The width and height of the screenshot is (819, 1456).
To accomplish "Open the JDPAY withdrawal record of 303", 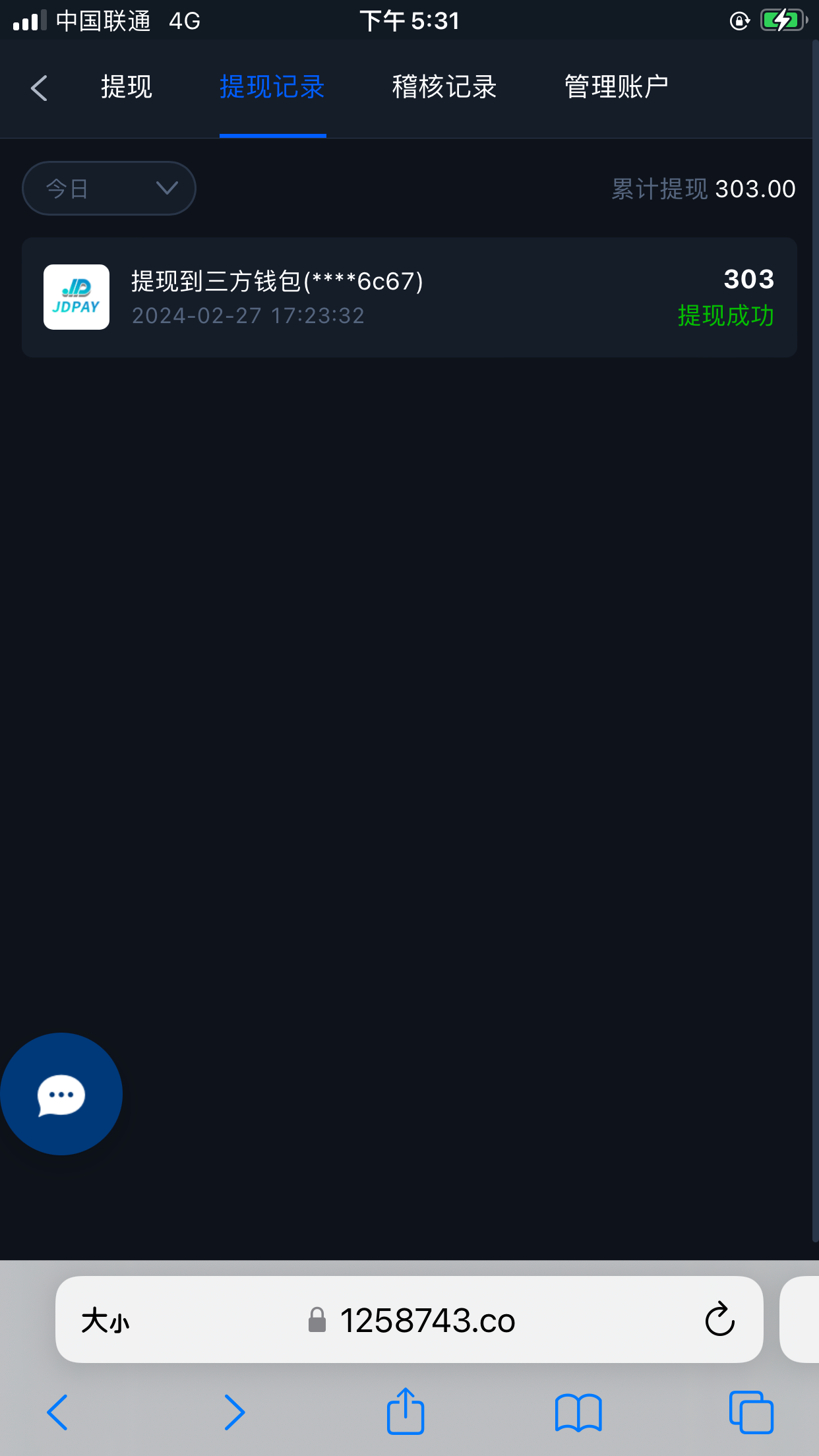I will (409, 297).
